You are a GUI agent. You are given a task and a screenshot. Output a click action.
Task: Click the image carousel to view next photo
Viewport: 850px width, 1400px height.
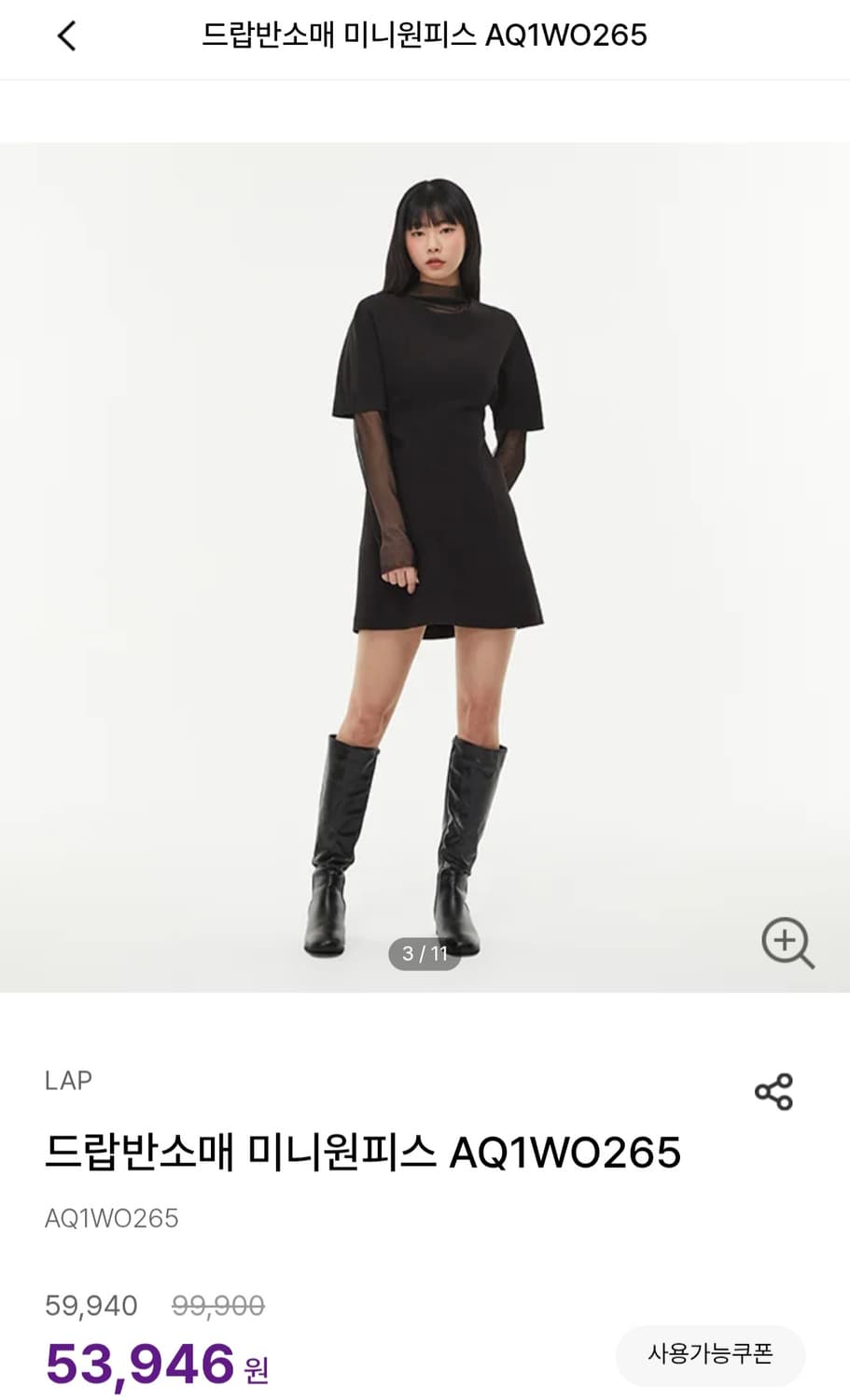[425, 560]
